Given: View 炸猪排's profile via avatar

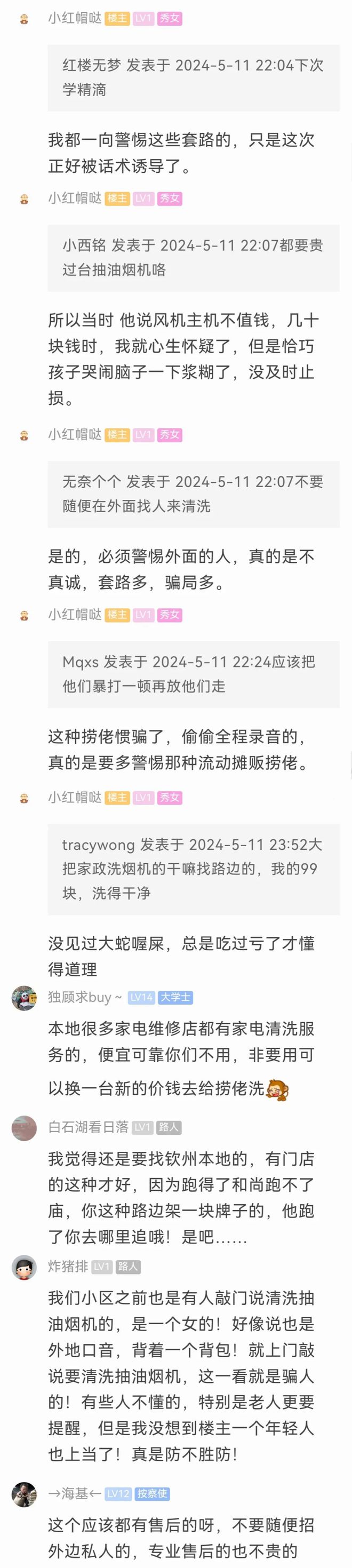Looking at the screenshot, I should [x=25, y=1266].
